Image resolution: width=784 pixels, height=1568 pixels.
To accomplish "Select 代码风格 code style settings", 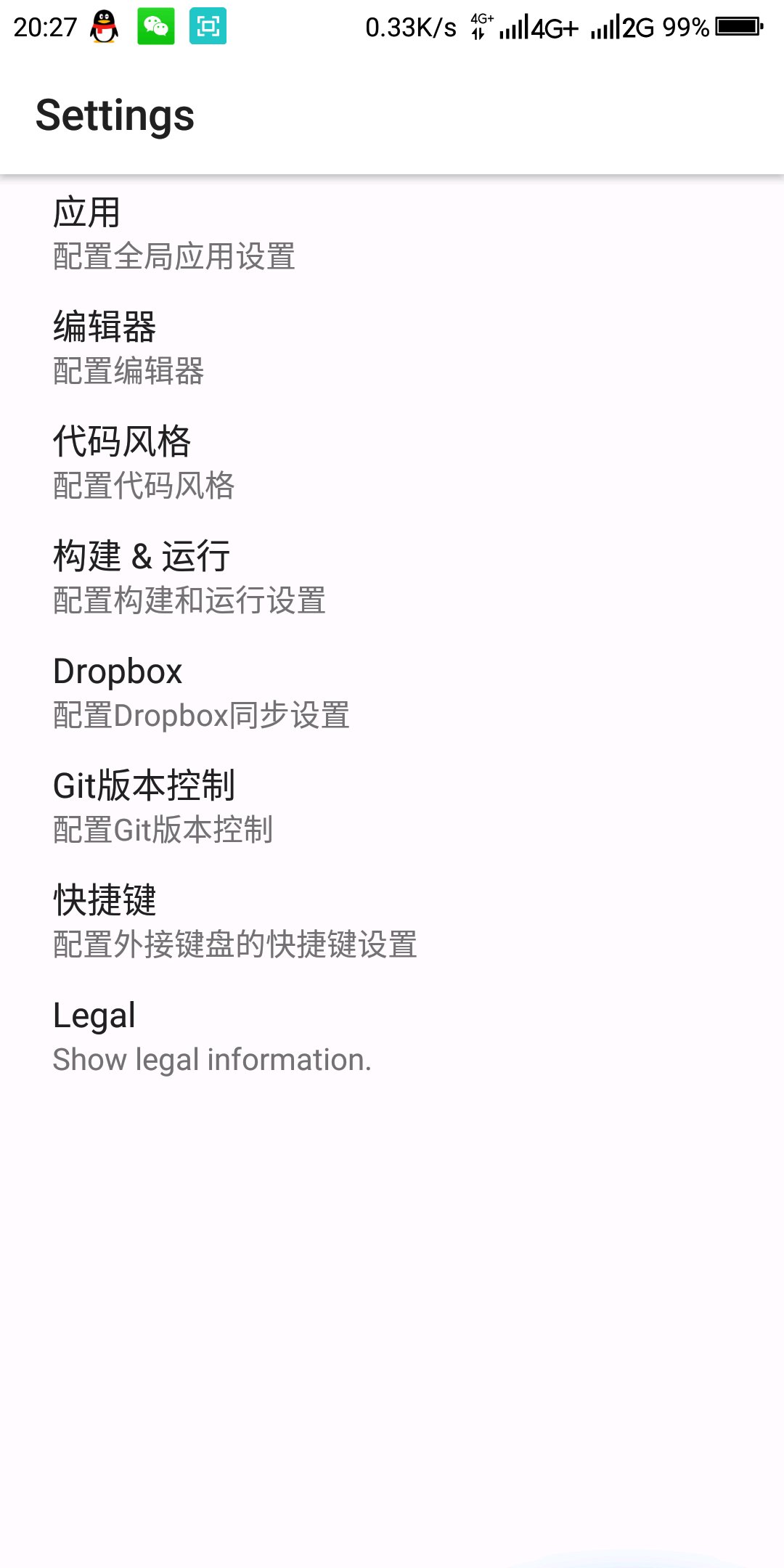I will click(x=144, y=463).
